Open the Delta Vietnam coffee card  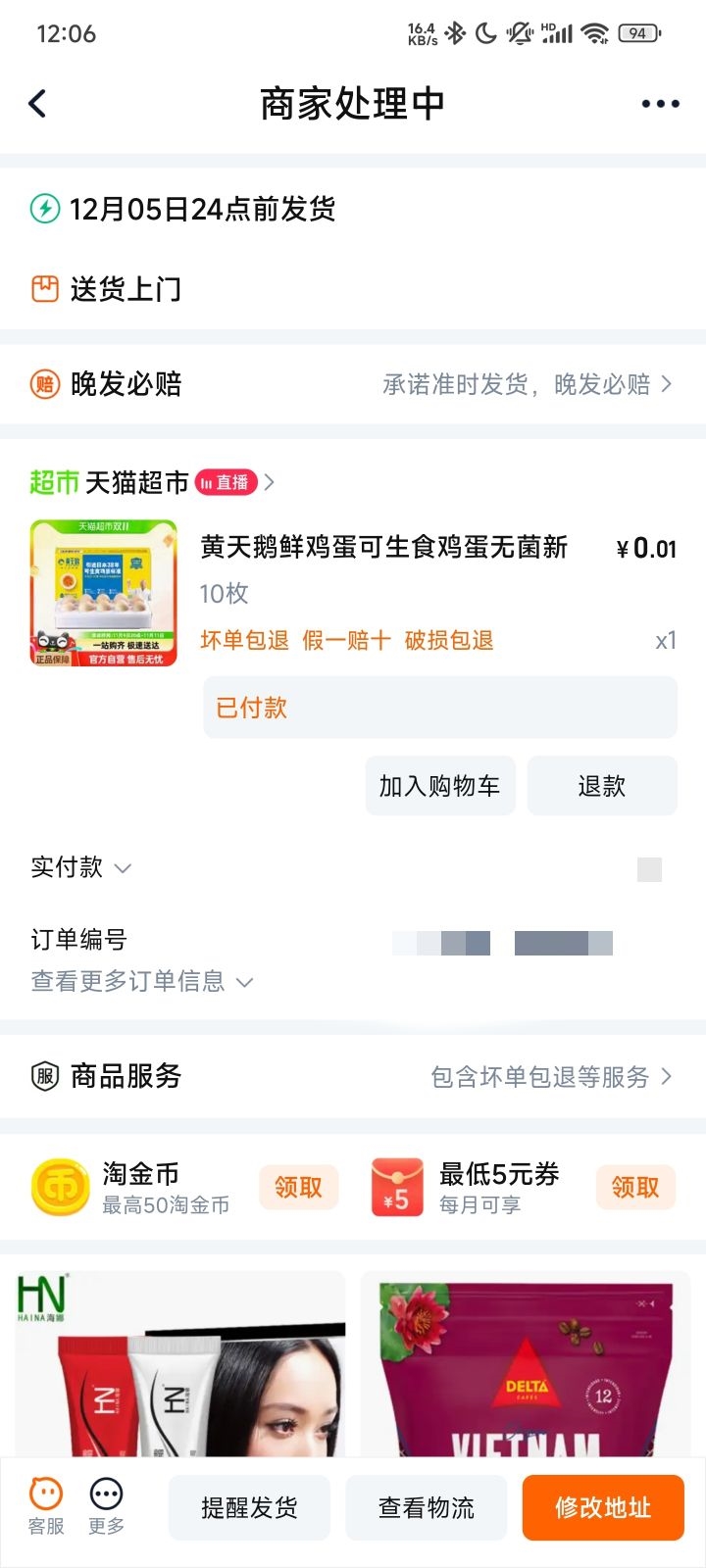point(526,1364)
